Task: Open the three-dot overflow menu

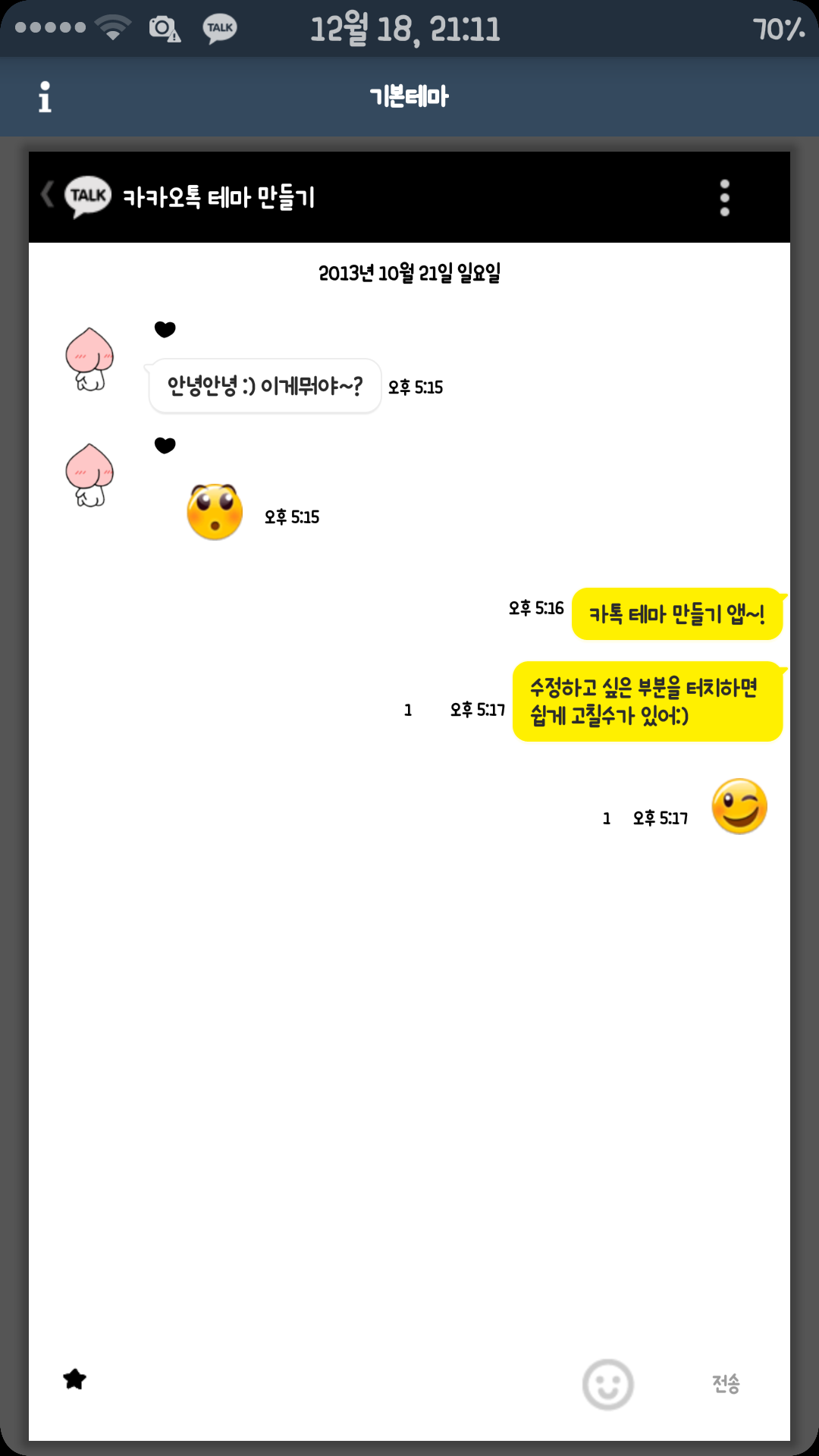Action: click(x=724, y=198)
